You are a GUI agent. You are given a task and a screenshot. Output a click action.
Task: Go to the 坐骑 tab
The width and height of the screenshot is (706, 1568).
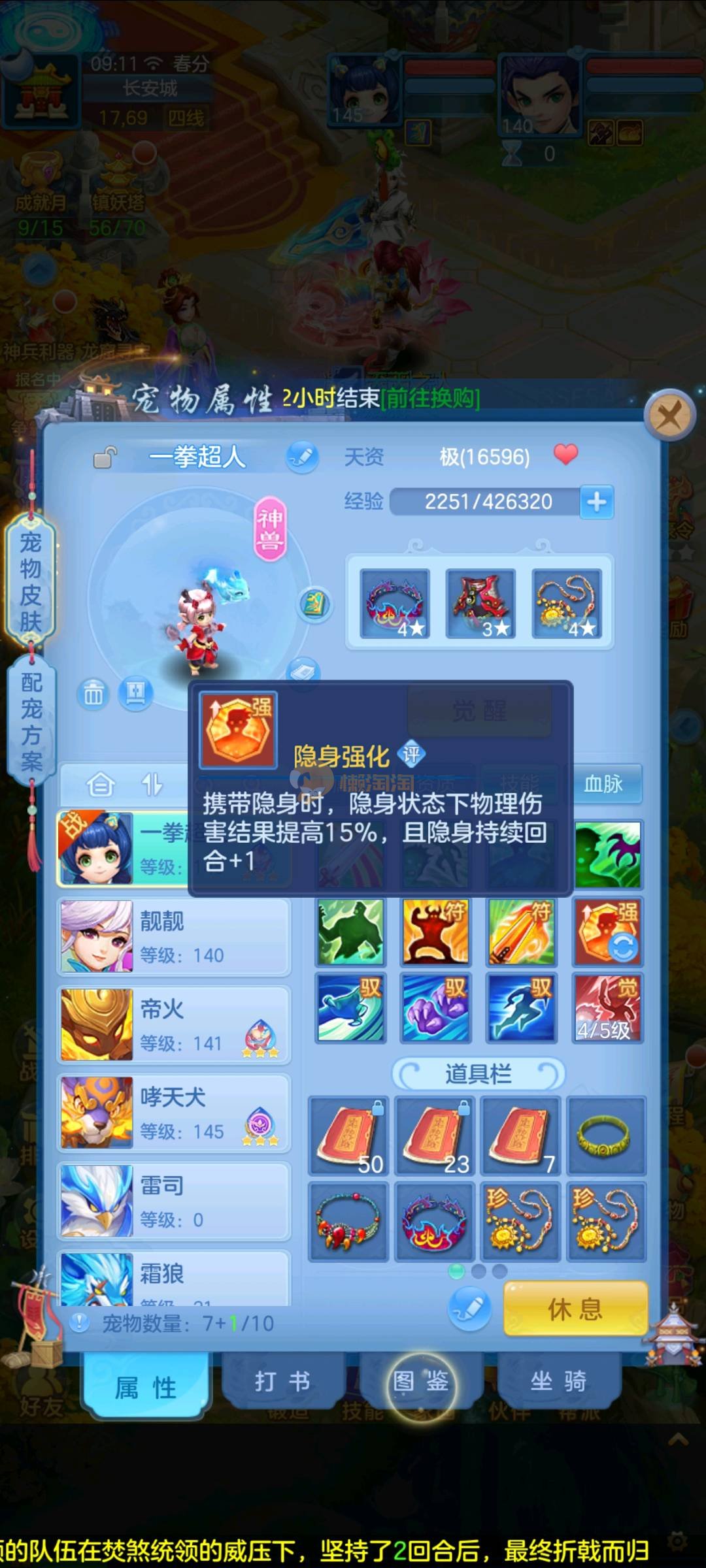[558, 1380]
